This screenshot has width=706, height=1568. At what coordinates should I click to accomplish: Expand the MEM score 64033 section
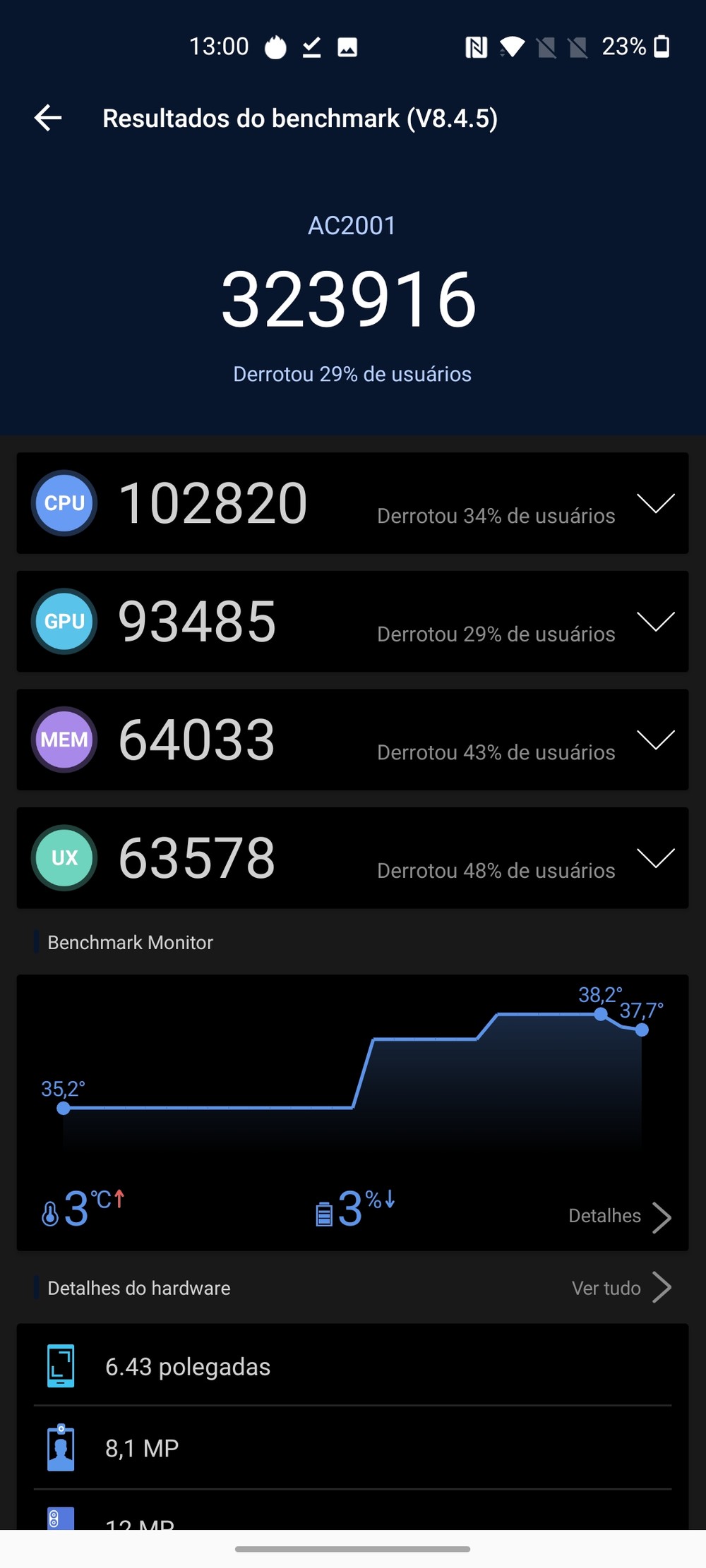[352, 740]
